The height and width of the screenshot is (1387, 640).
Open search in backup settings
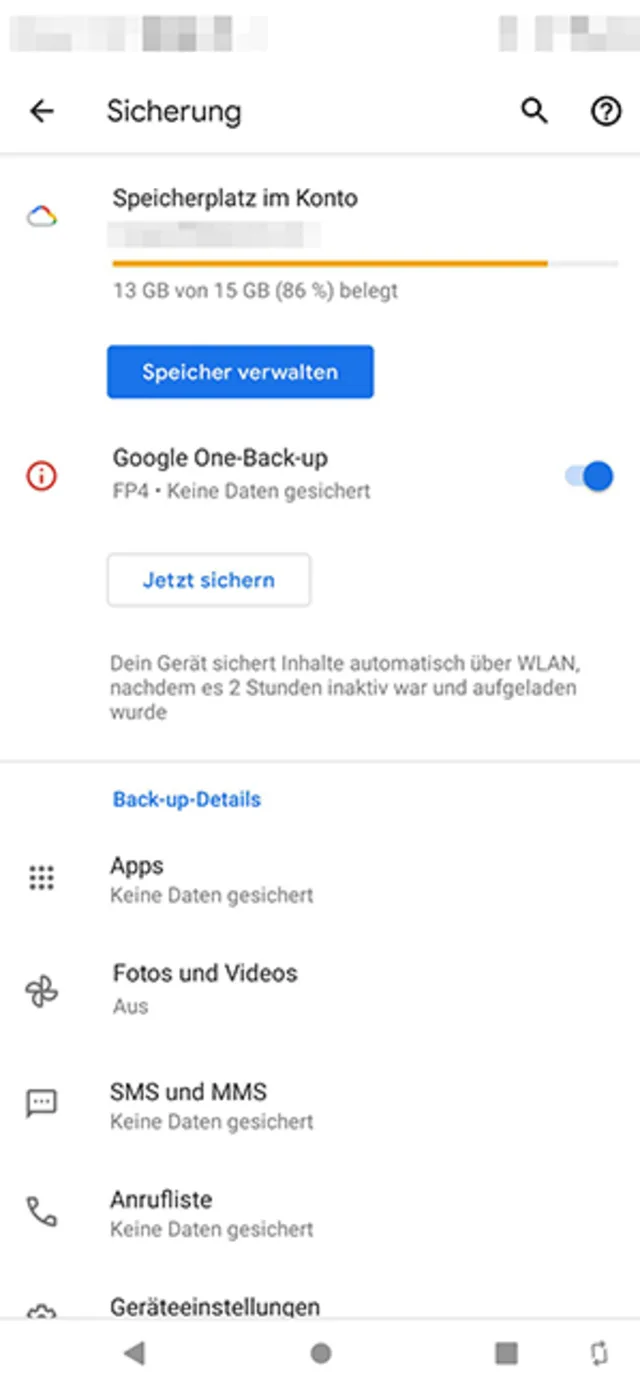535,111
